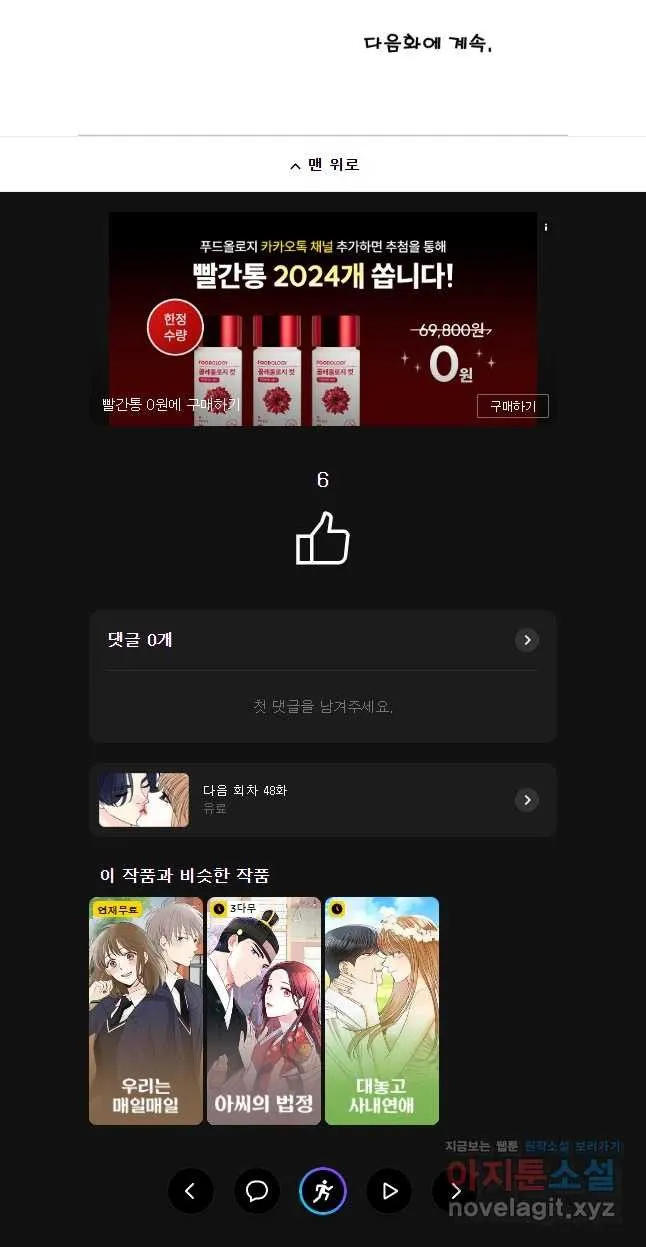Image resolution: width=646 pixels, height=1247 pixels.
Task: Tap the play triangle icon
Action: coord(390,1191)
